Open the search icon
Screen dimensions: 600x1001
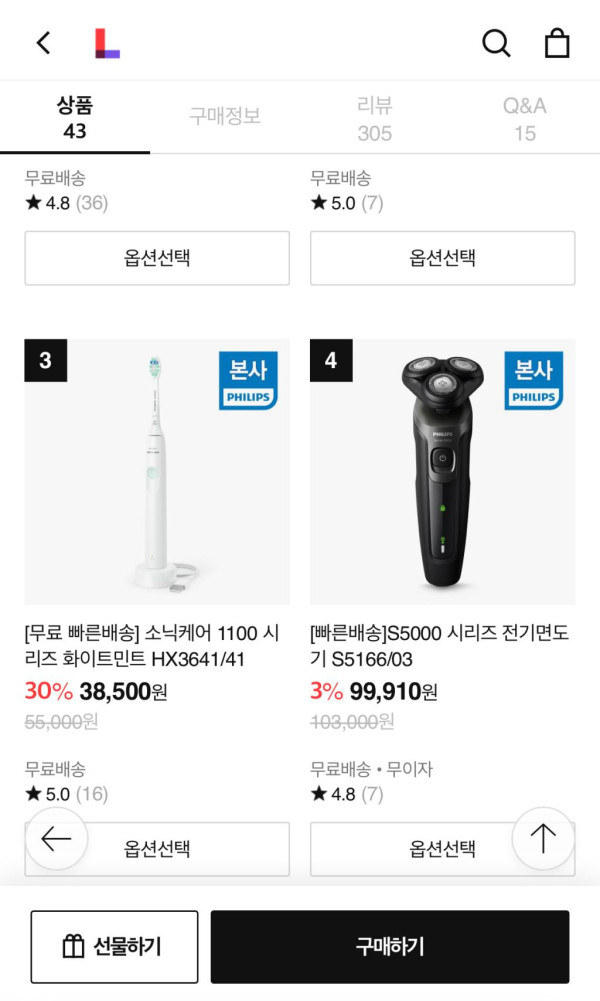pyautogui.click(x=496, y=43)
